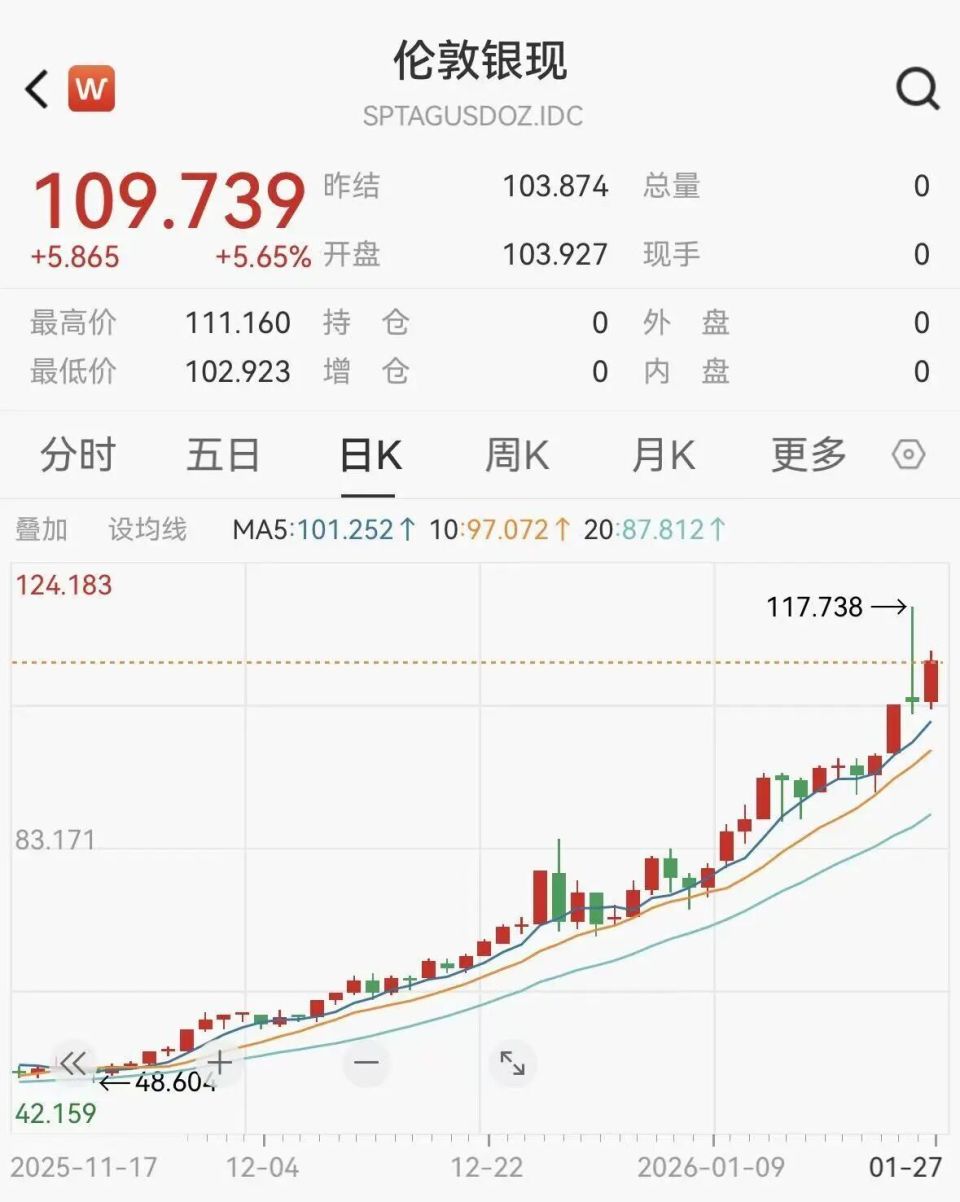
Task: Switch to the 周K weekly tab
Action: 515,454
